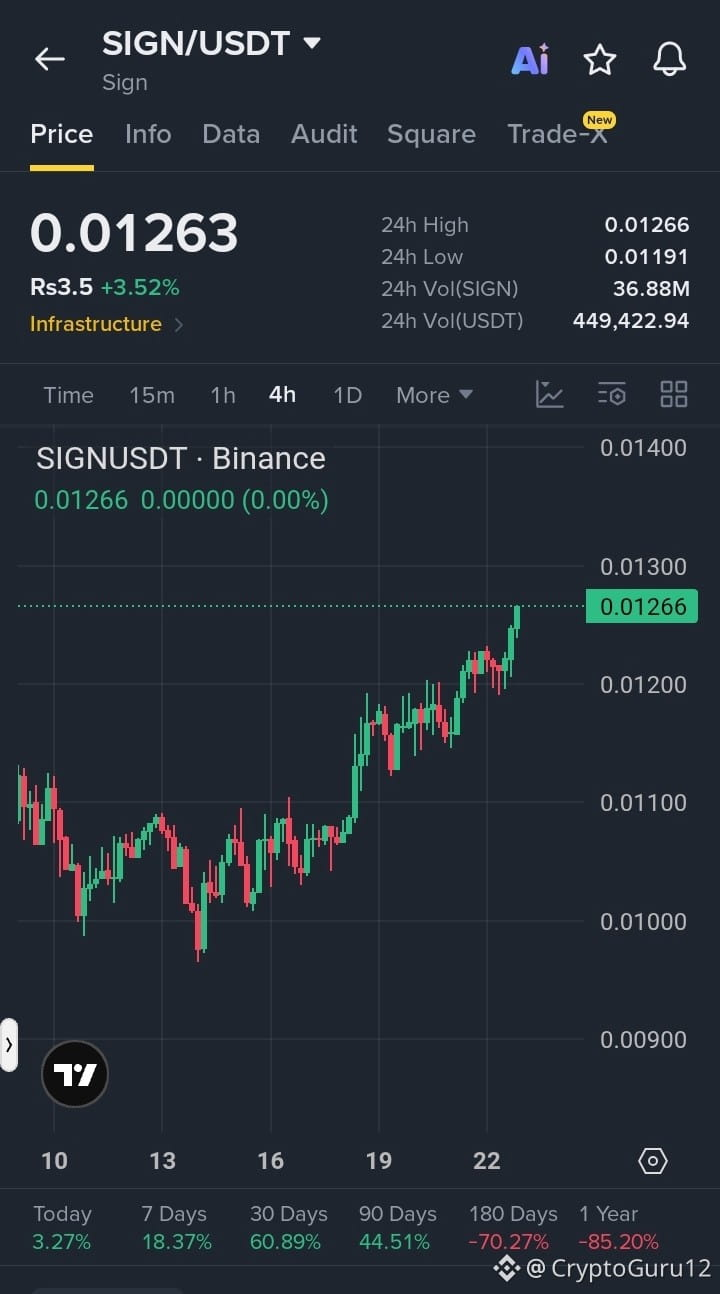Viewport: 720px width, 1294px height.
Task: Select the 15m chart interval
Action: [x=152, y=395]
